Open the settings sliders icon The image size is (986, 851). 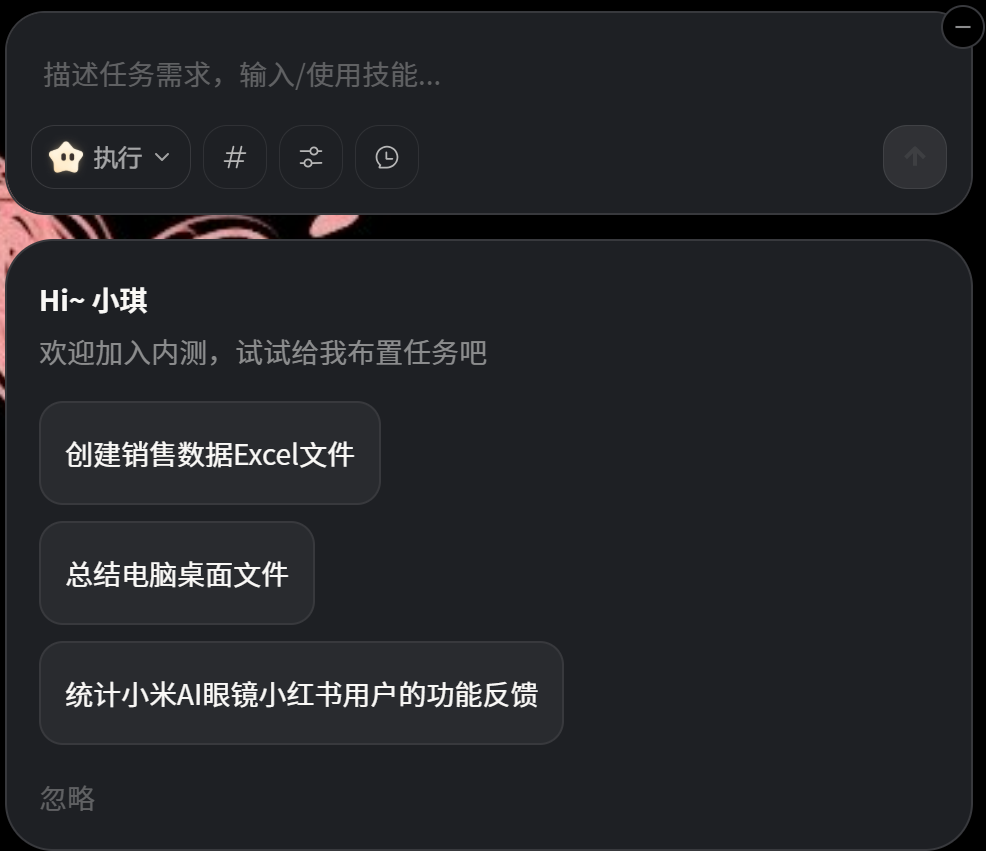[x=311, y=157]
